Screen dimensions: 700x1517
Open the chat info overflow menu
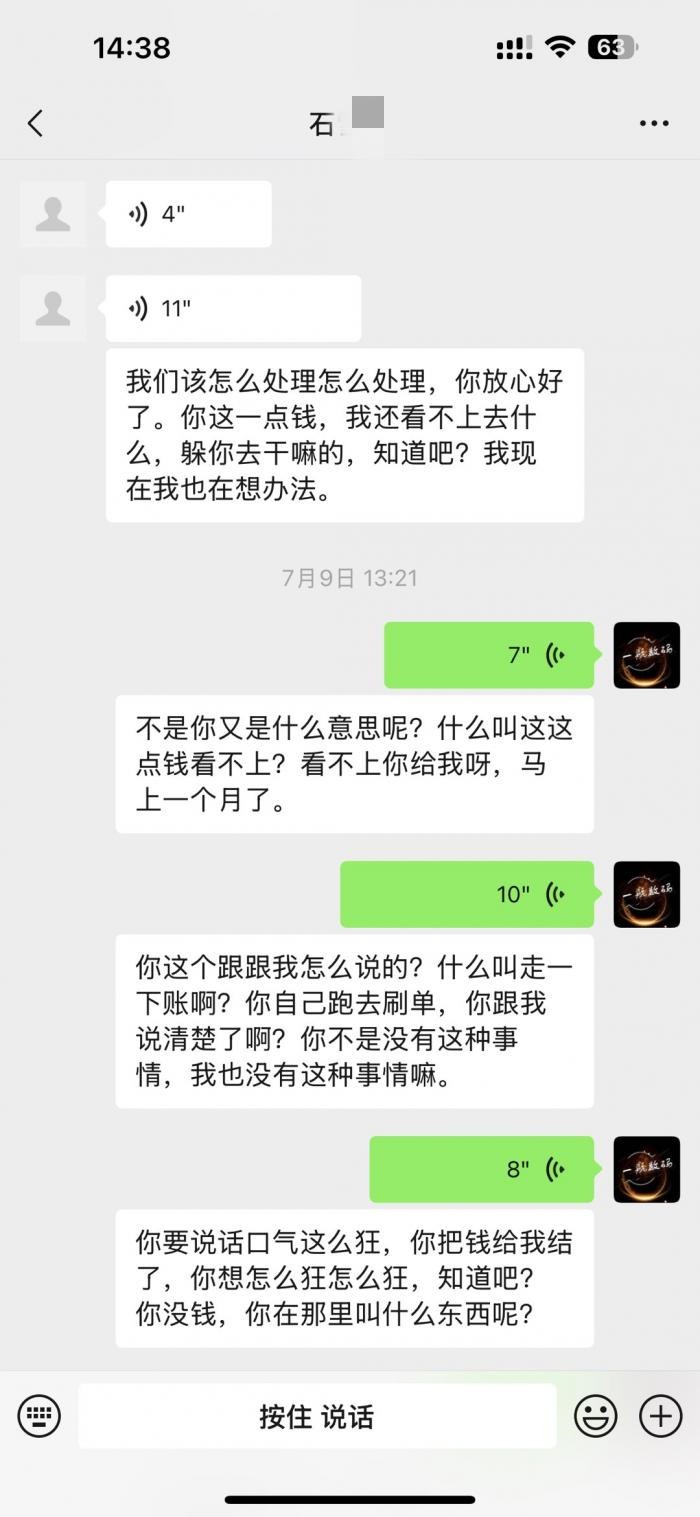(653, 123)
